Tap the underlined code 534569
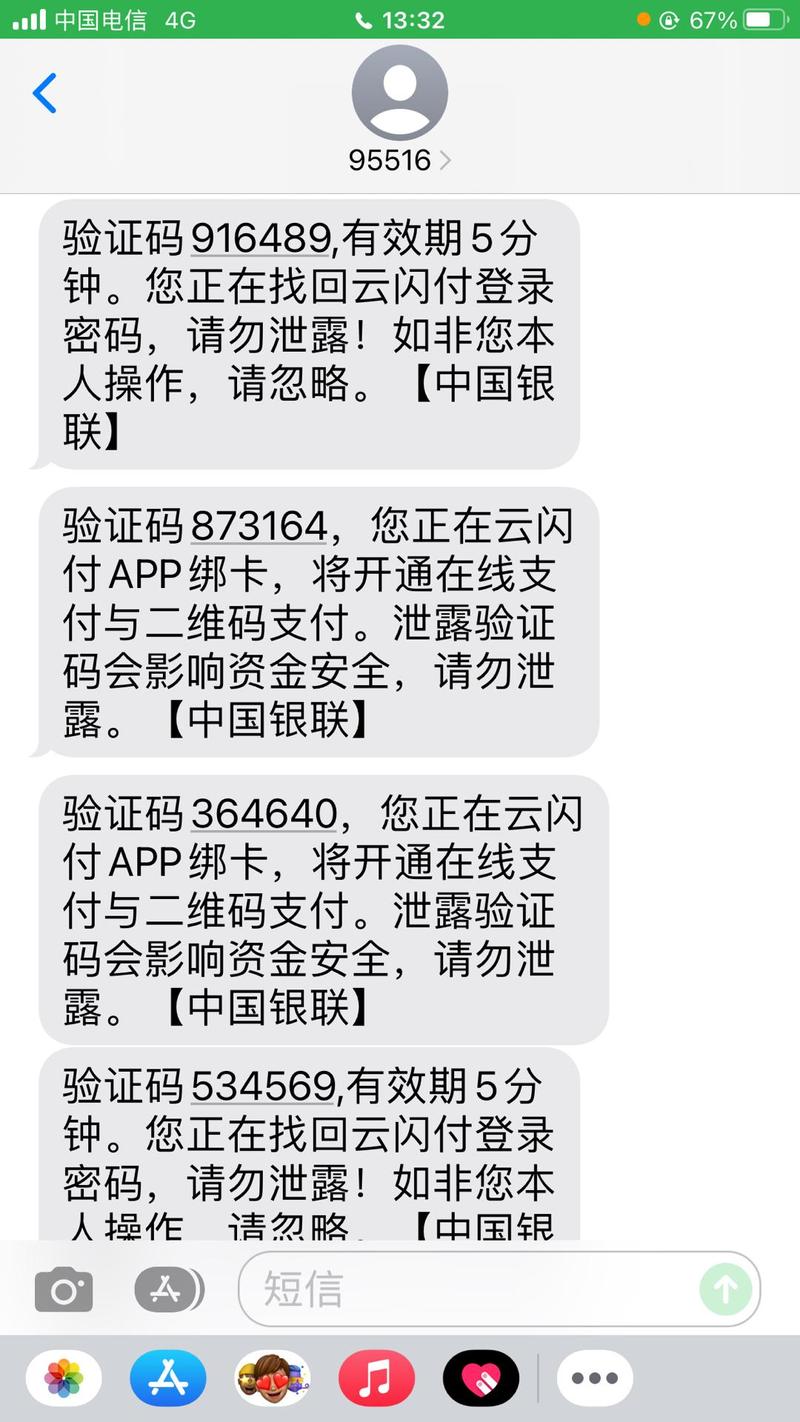The height and width of the screenshot is (1422, 800). tap(260, 1087)
